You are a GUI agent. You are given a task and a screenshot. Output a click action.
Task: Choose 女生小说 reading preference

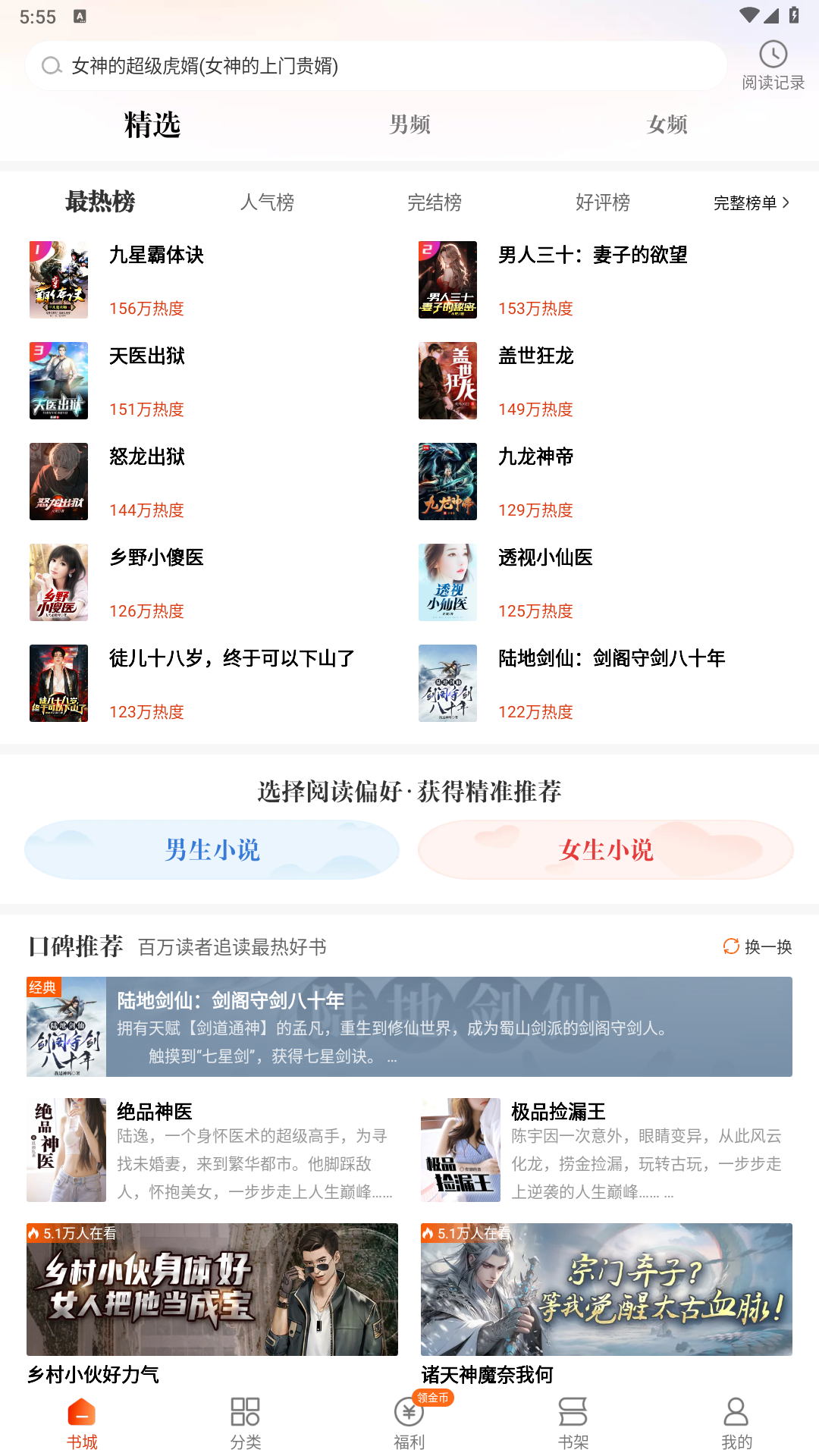[x=606, y=849]
